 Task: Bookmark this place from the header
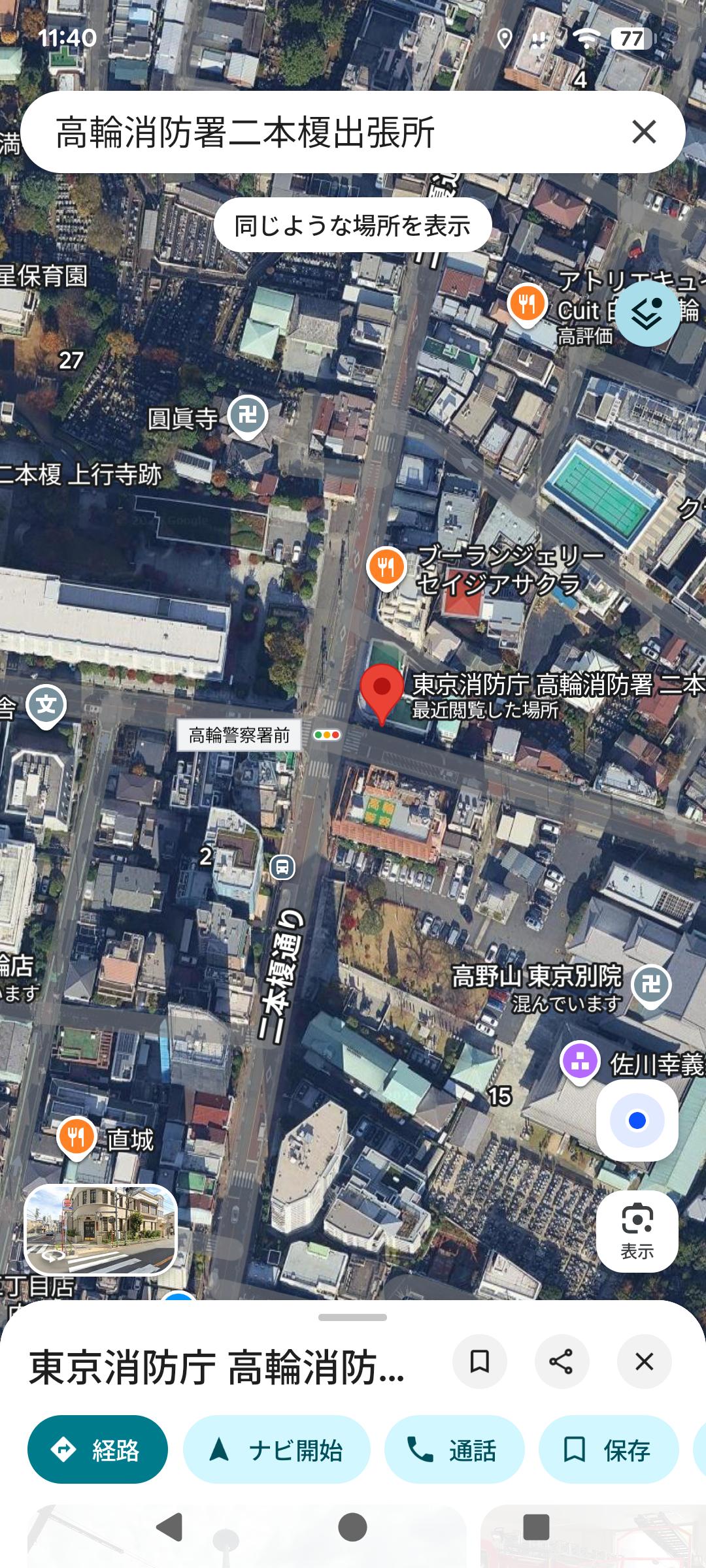pos(480,1362)
